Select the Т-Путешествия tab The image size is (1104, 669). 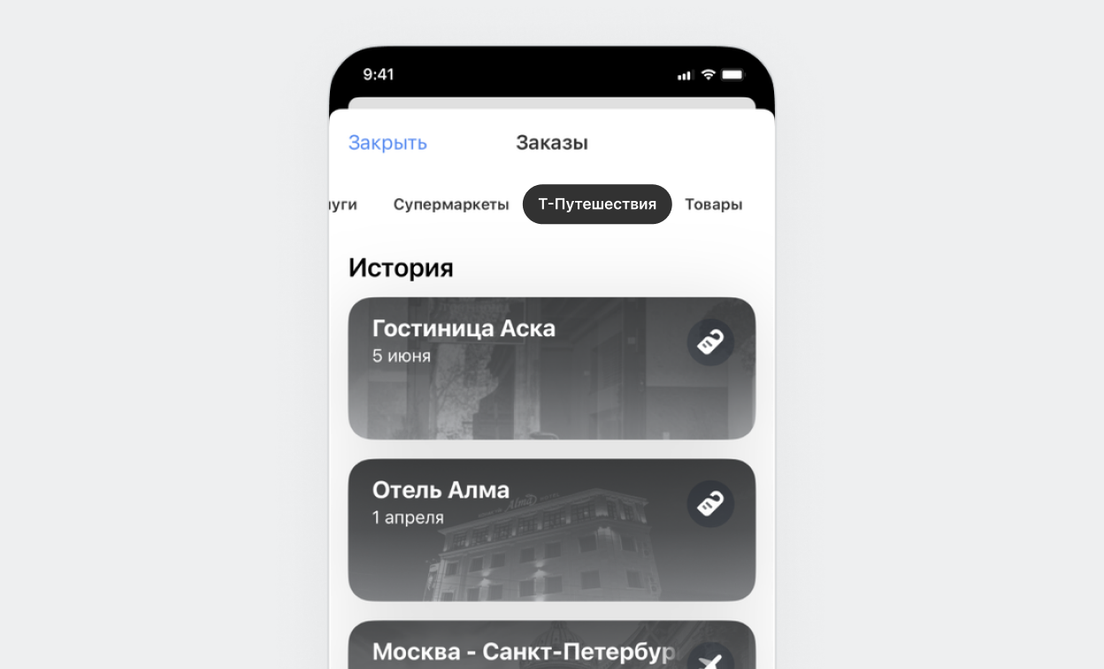597,204
